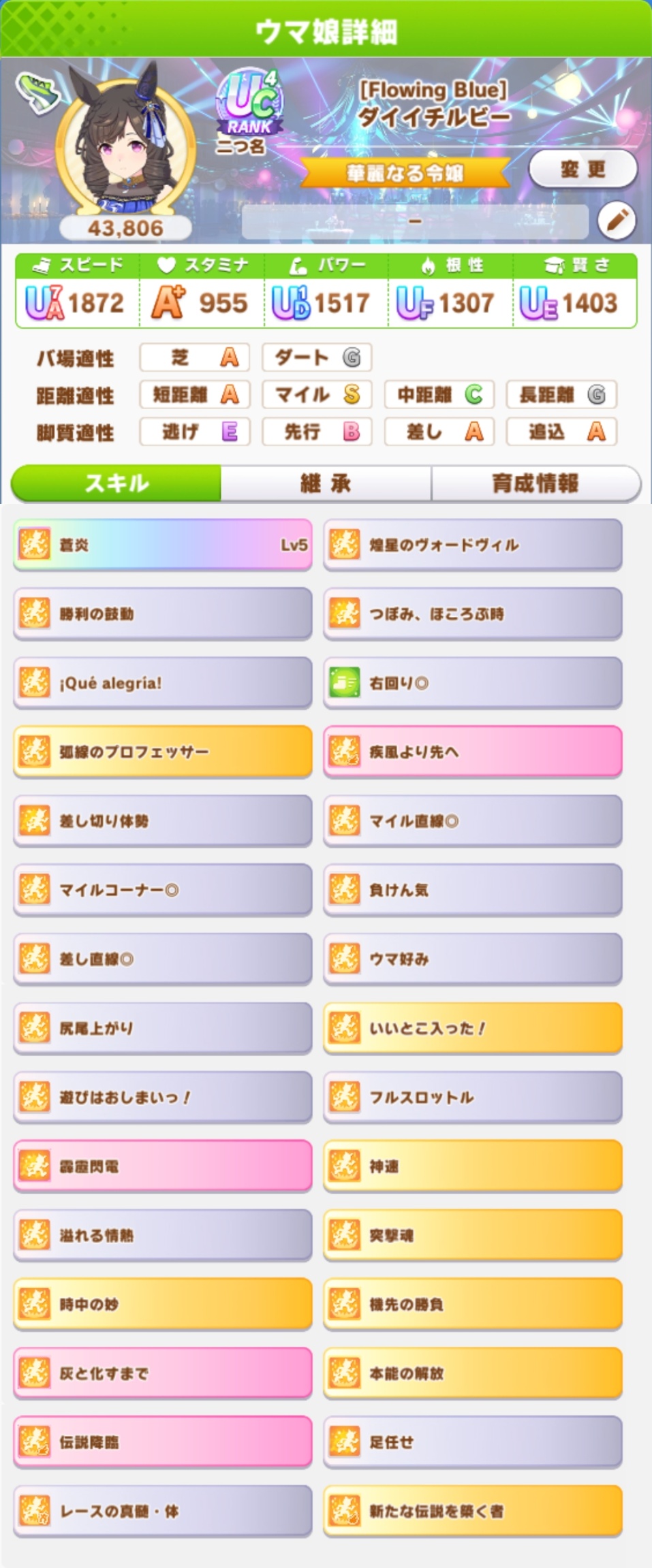
Task: View the レースの真髄・体 skill
Action: pyautogui.click(x=163, y=1511)
